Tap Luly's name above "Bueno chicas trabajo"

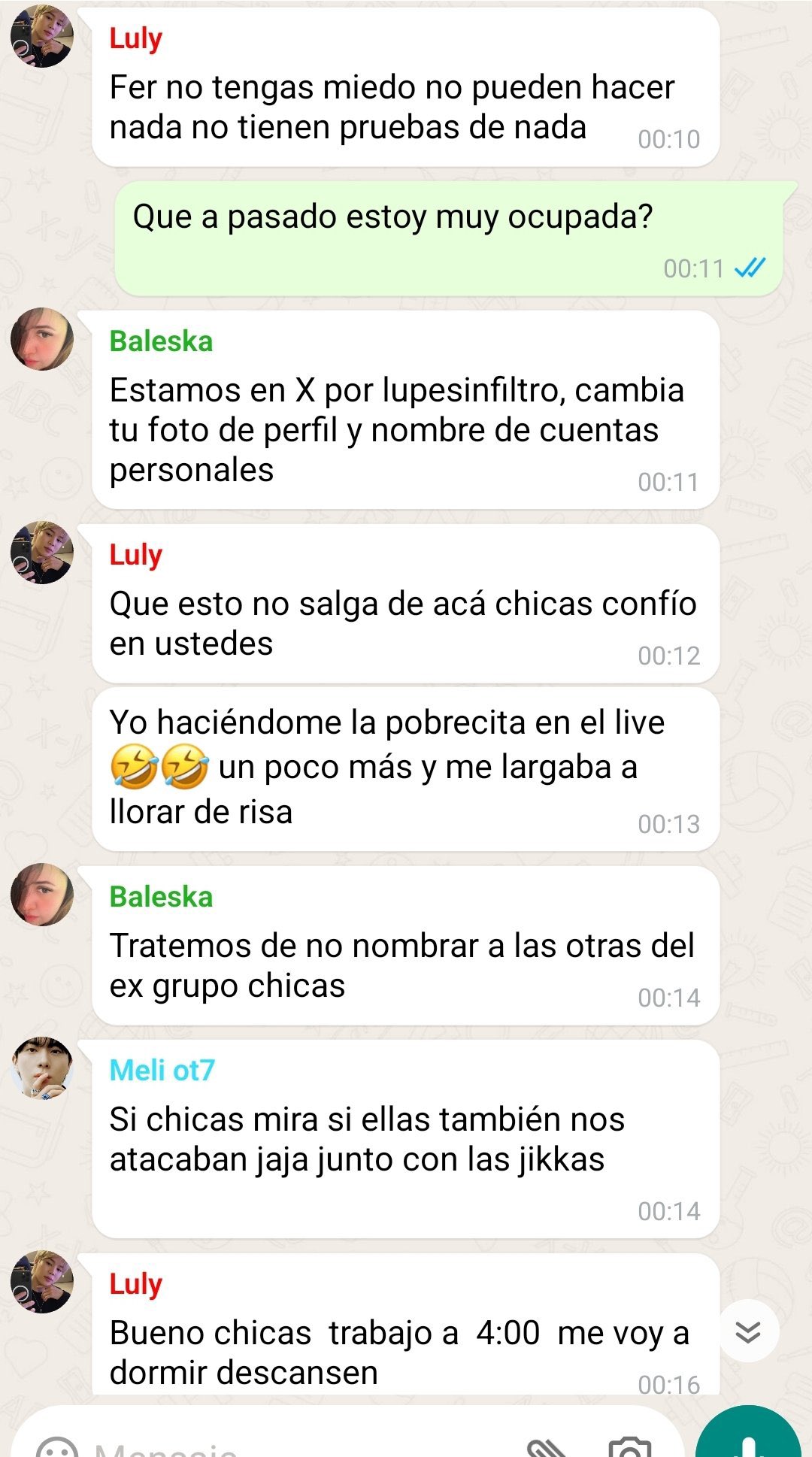[136, 1283]
